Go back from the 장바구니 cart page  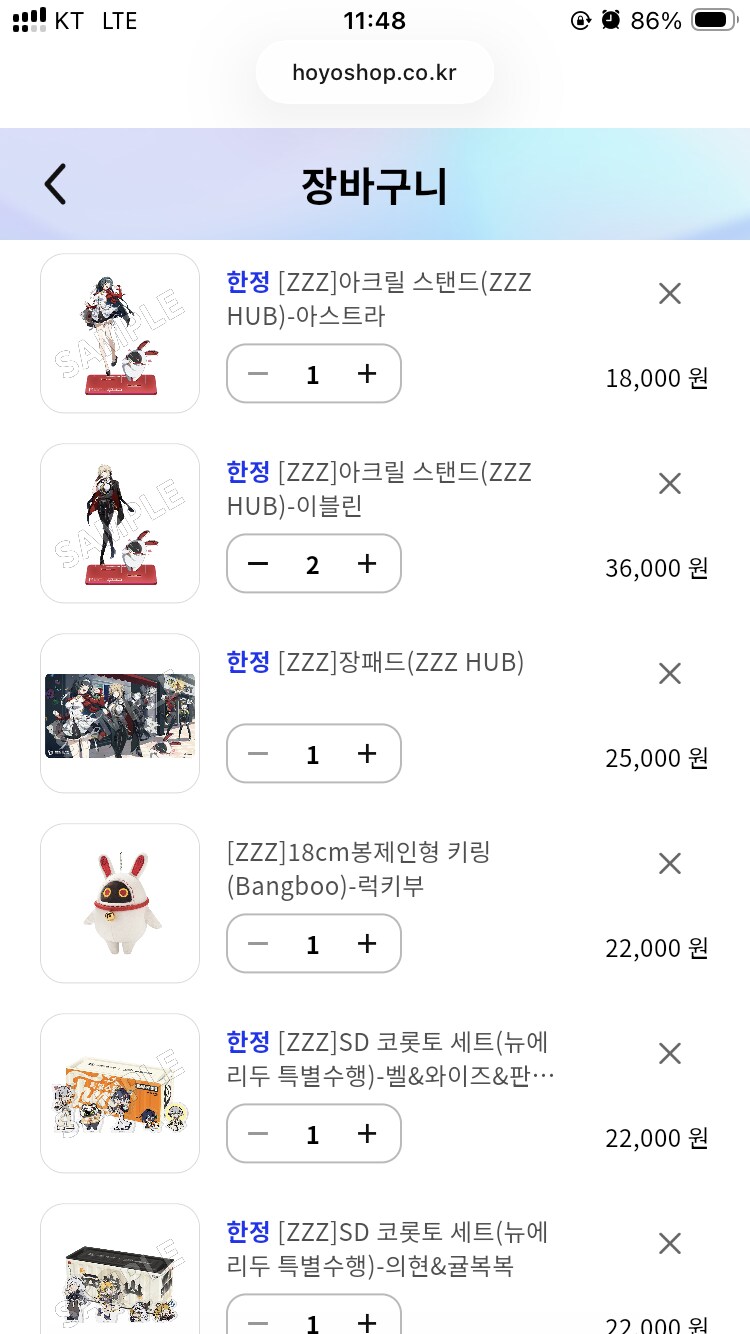56,185
